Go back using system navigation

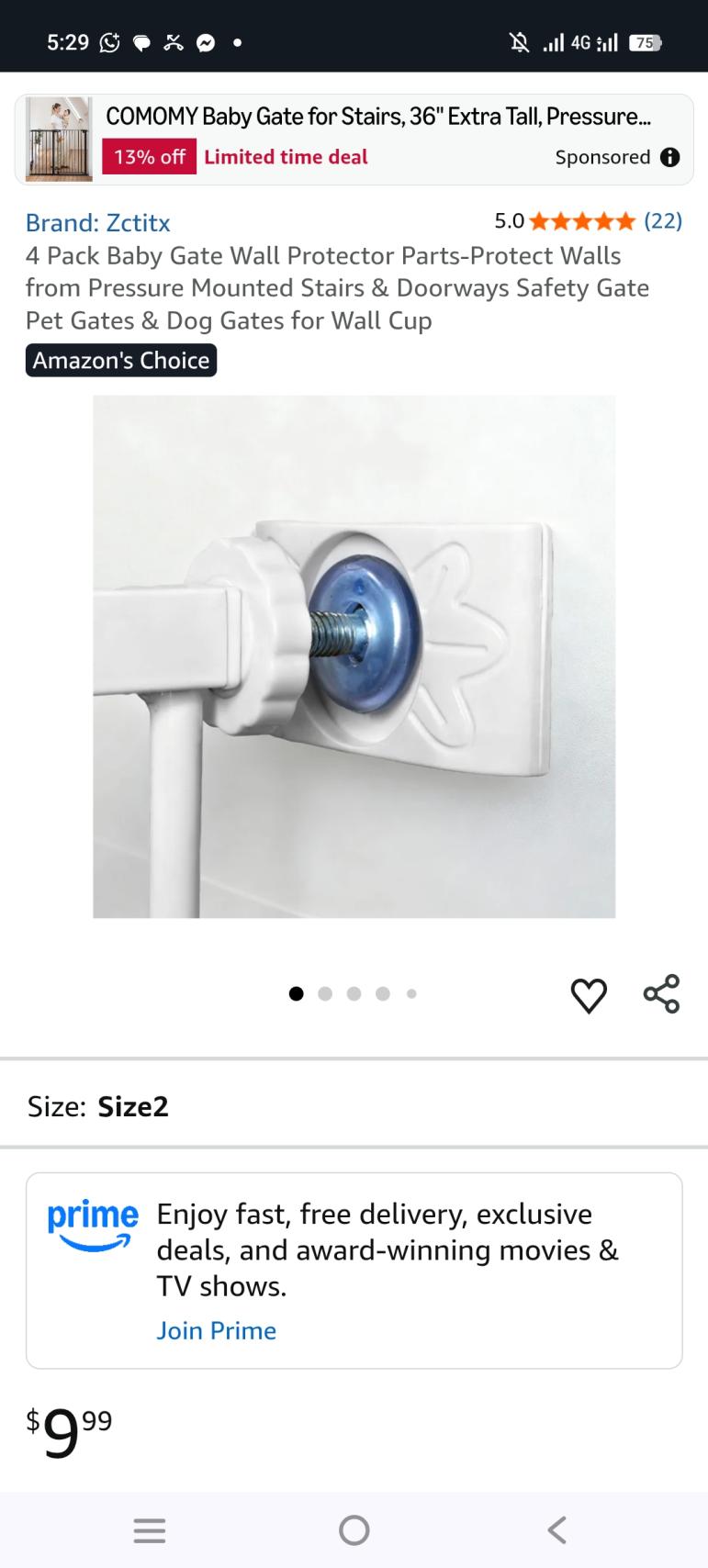pos(556,1529)
